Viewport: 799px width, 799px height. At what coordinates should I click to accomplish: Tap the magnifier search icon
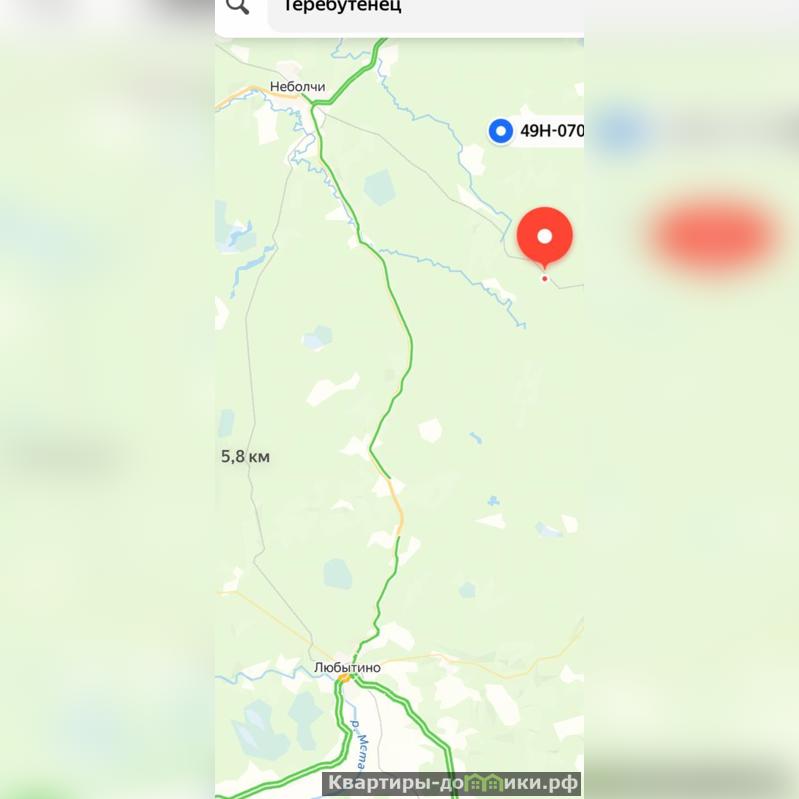[x=238, y=6]
